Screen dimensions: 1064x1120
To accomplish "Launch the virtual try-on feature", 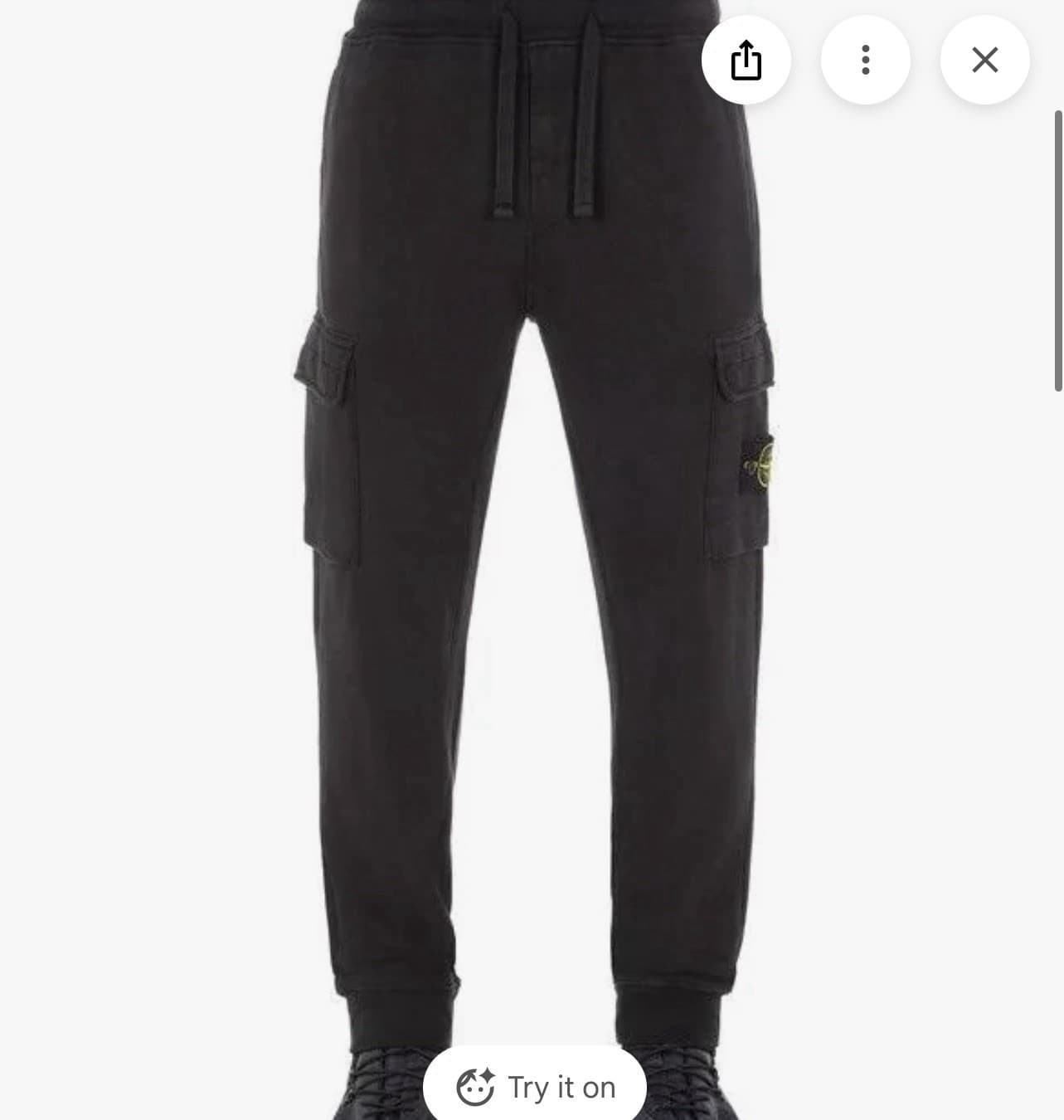I will point(535,1087).
